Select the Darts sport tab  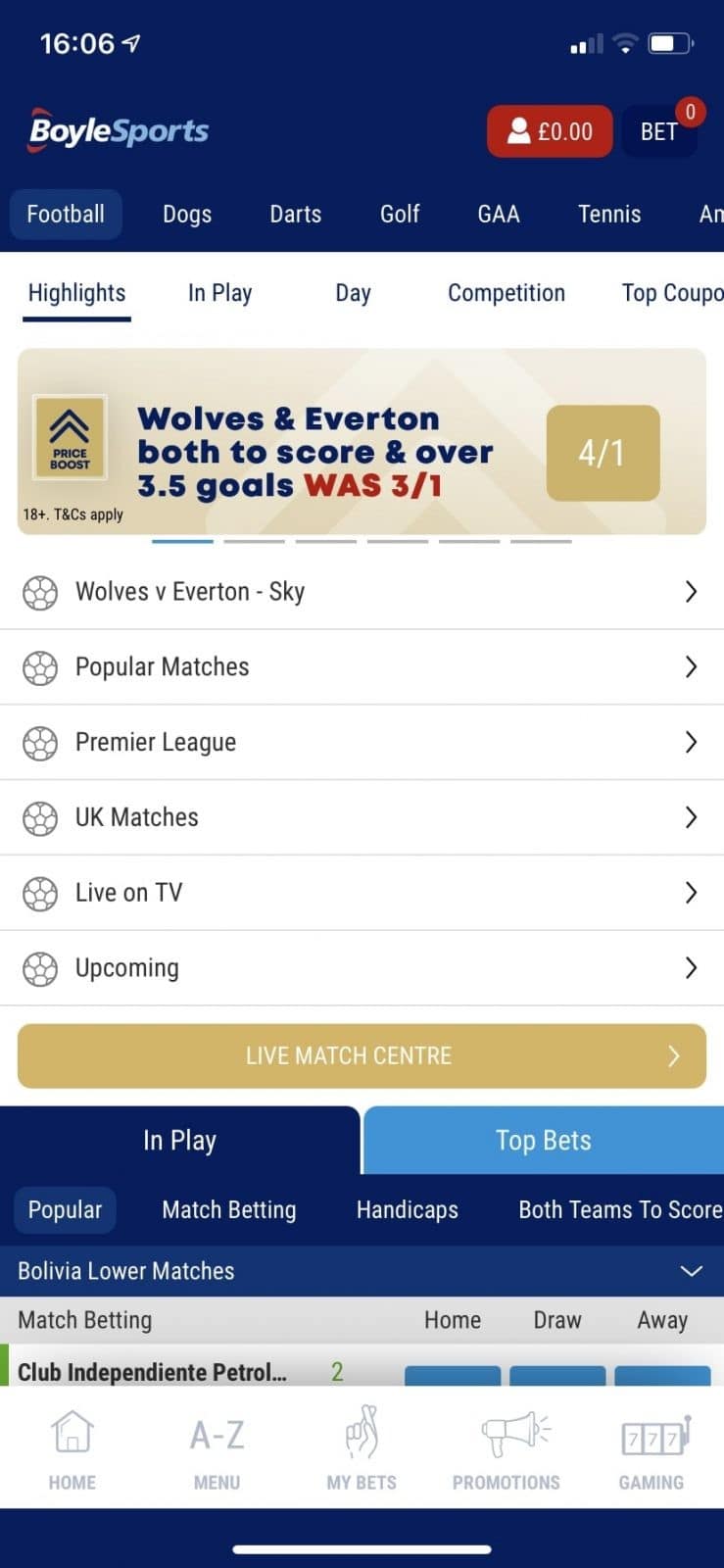coord(296,215)
